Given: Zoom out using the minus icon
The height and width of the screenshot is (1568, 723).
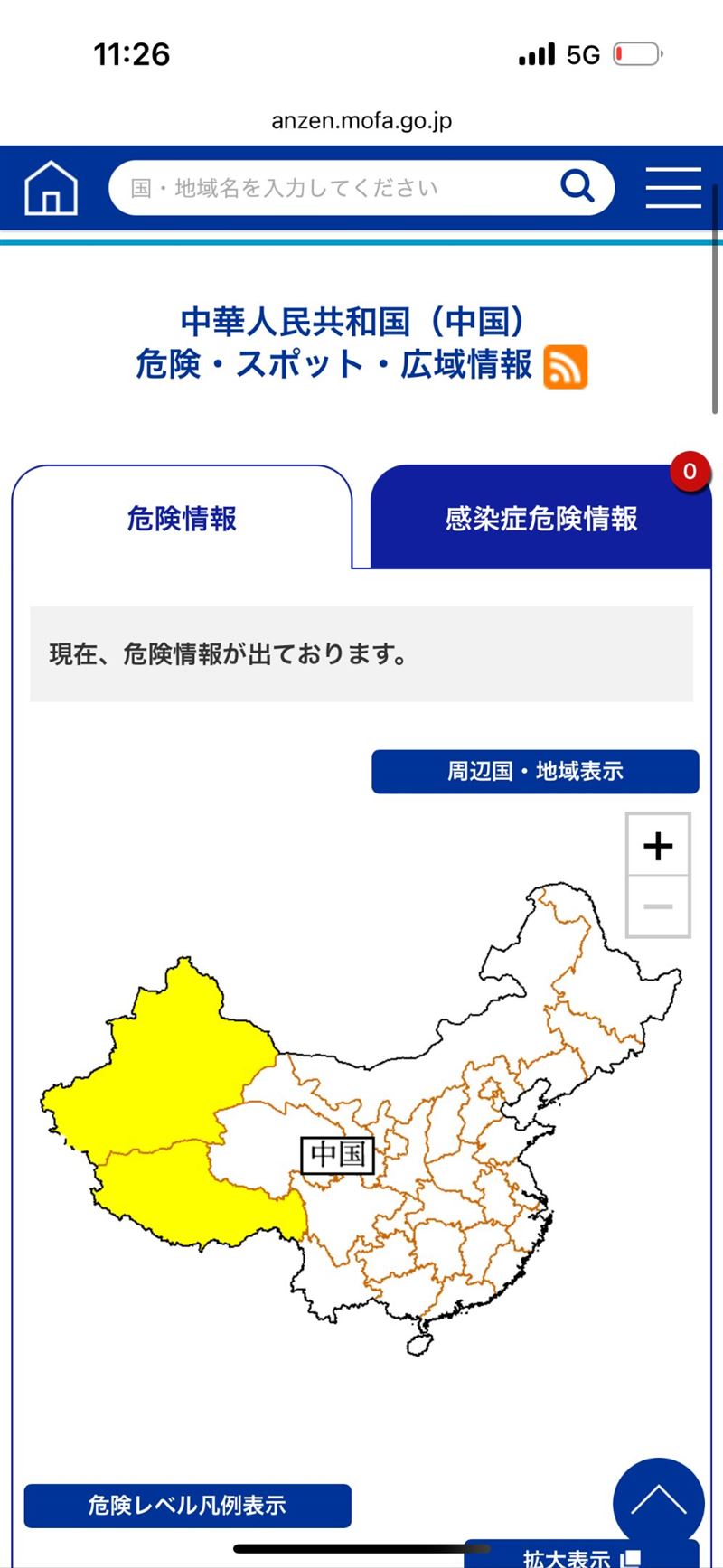Looking at the screenshot, I should pos(657,905).
